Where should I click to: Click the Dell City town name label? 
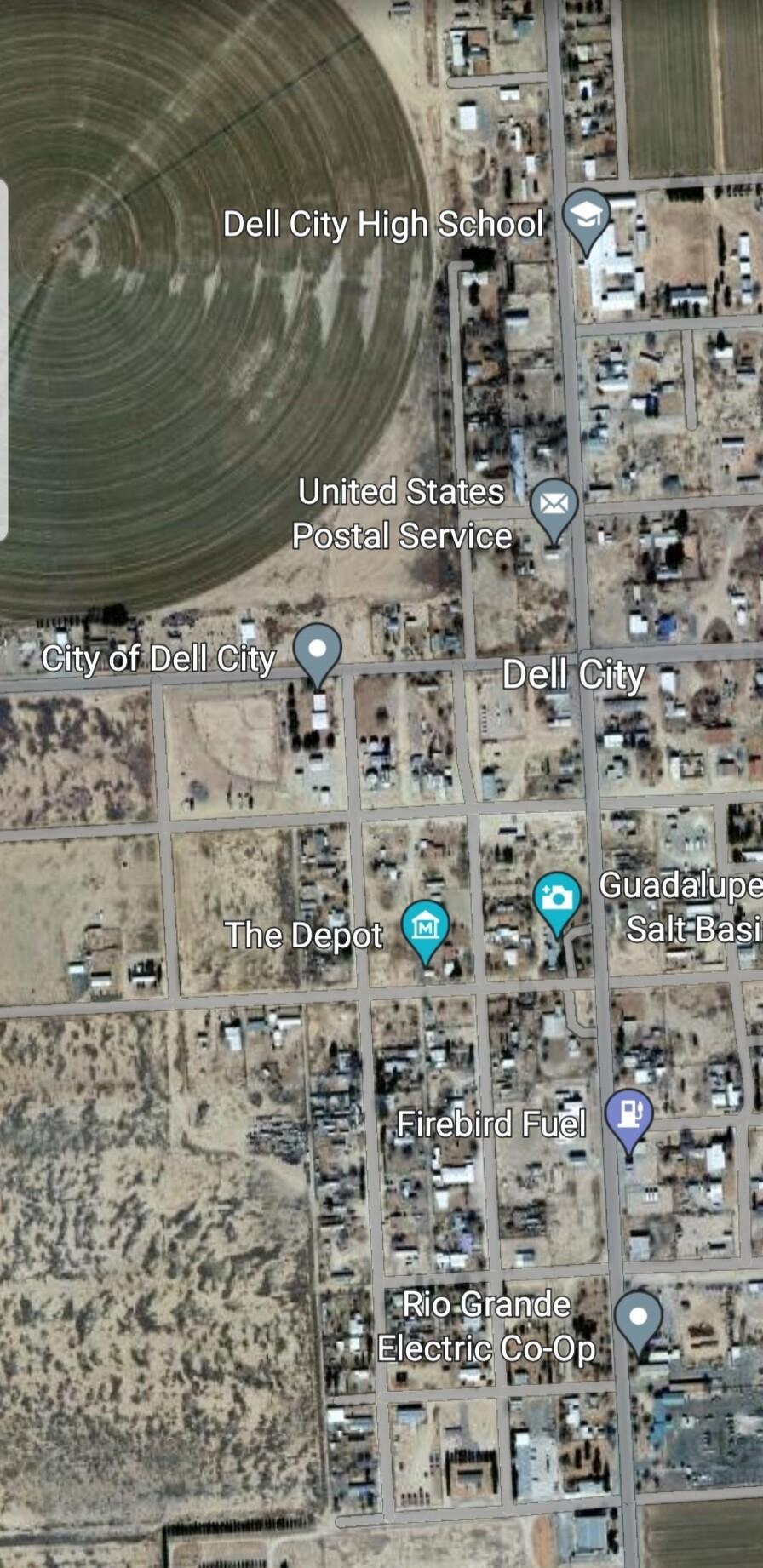tap(575, 674)
